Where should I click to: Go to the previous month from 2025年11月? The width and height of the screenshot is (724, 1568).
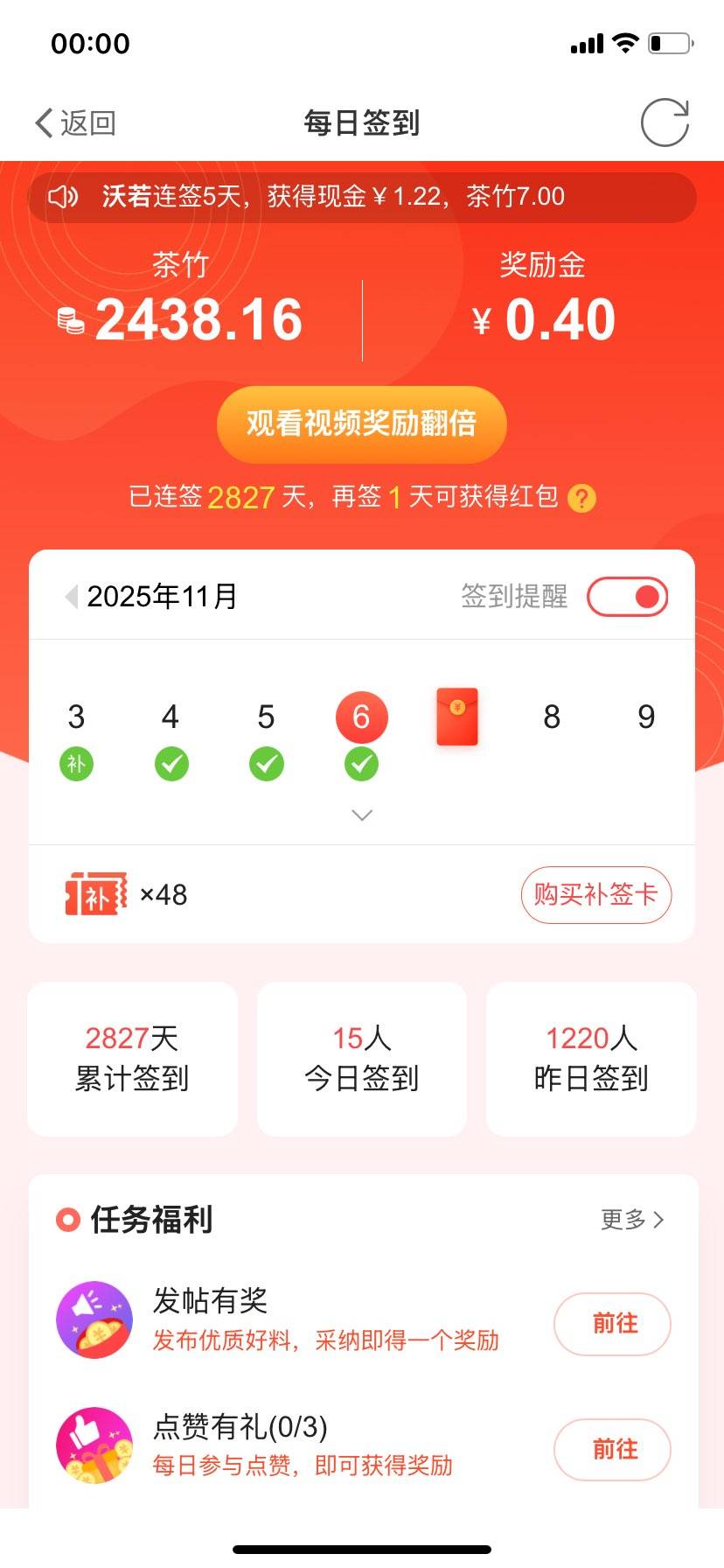coord(71,597)
